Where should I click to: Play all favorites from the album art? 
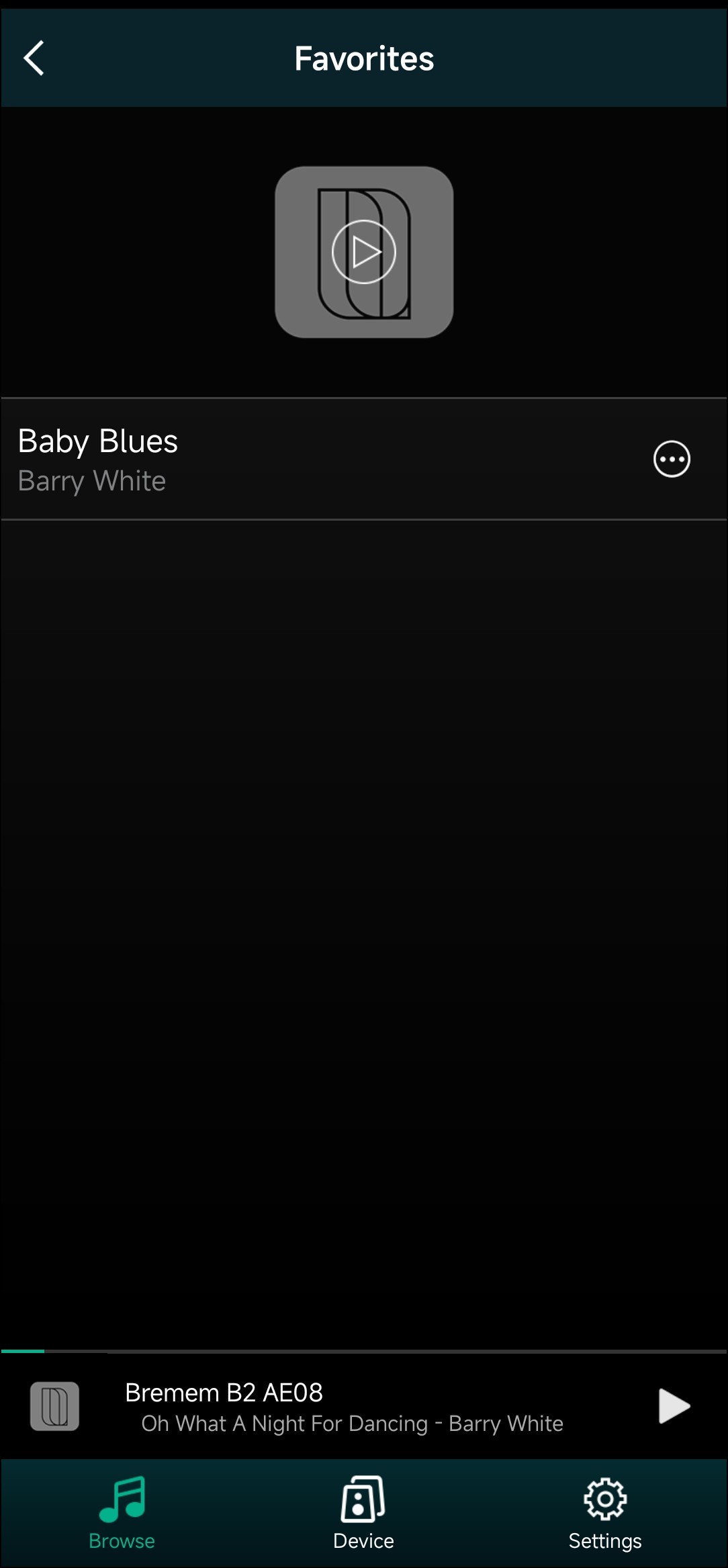[x=364, y=252]
